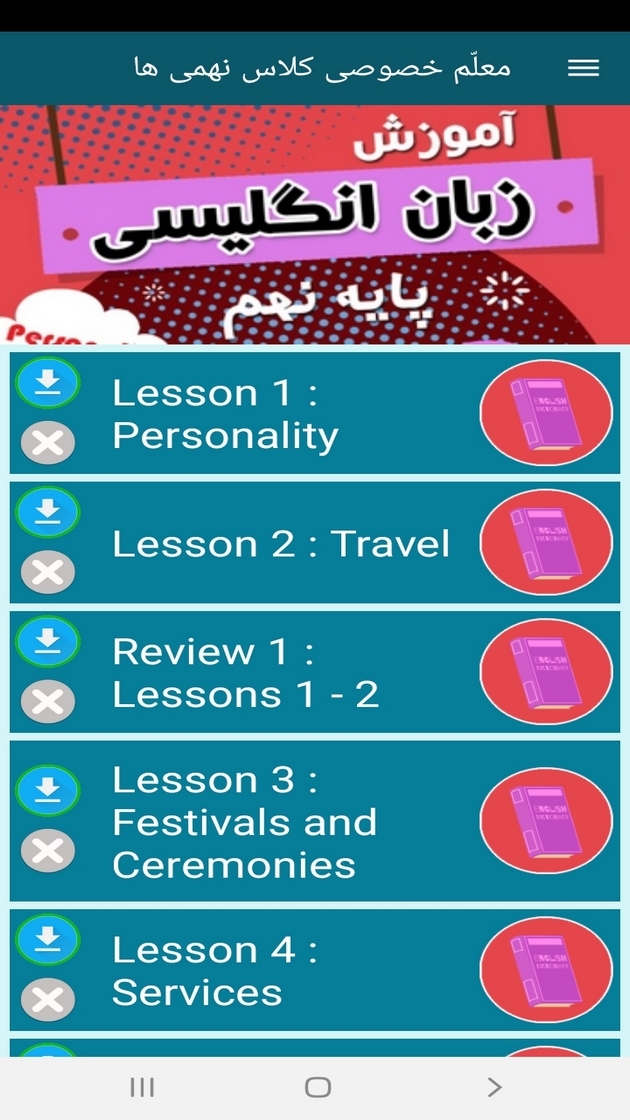Screen dimensions: 630x1120
Task: Tap the X icon on Review 1
Action: 47,701
